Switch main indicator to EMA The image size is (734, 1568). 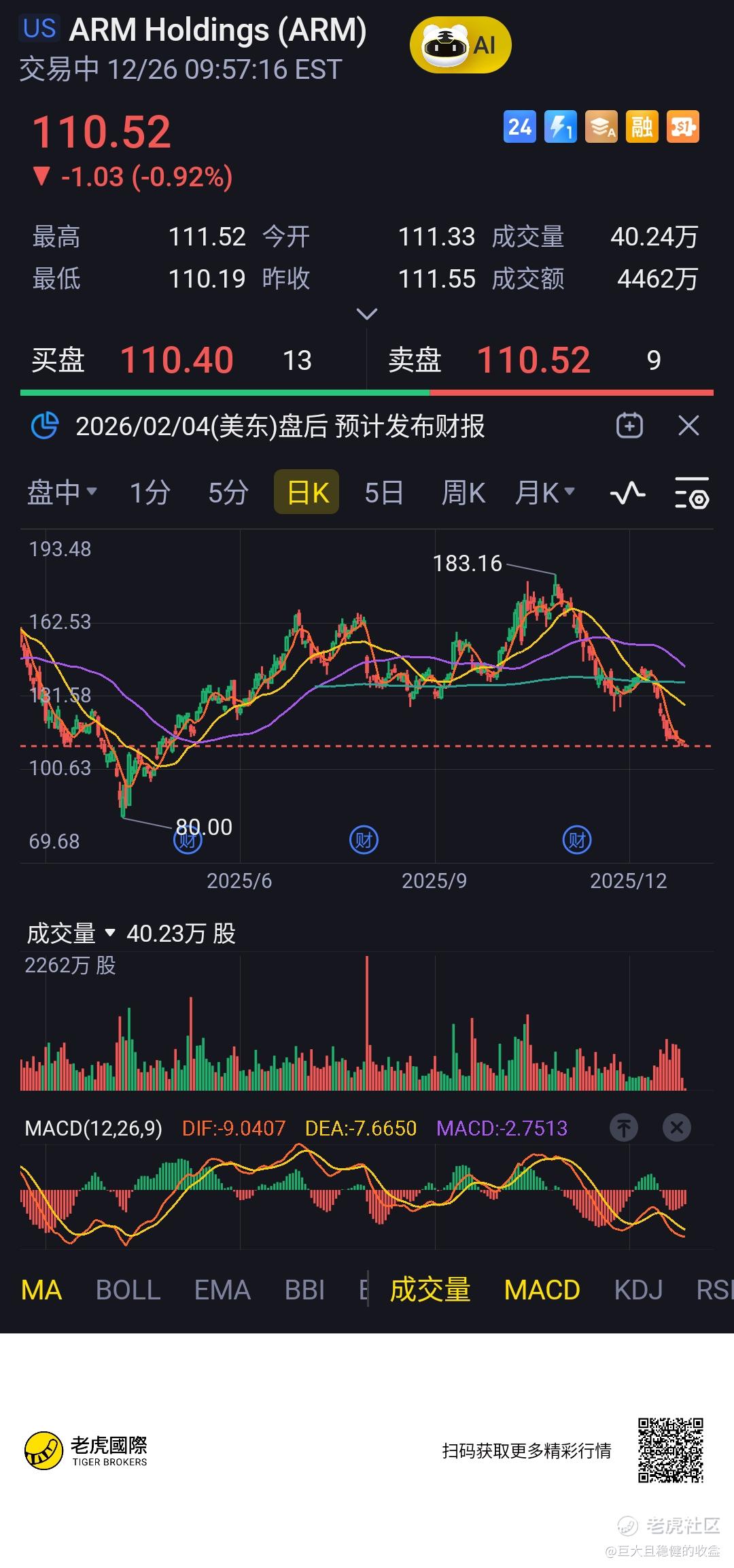[222, 1290]
